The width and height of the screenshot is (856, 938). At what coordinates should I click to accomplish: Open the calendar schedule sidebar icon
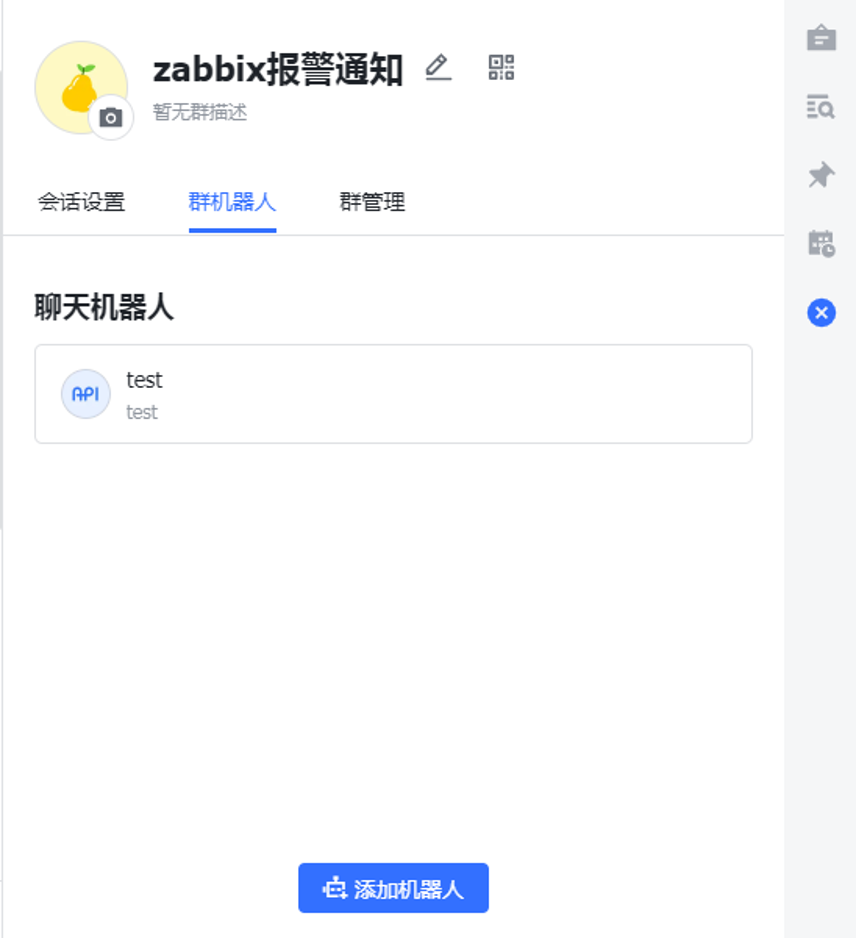coord(821,244)
